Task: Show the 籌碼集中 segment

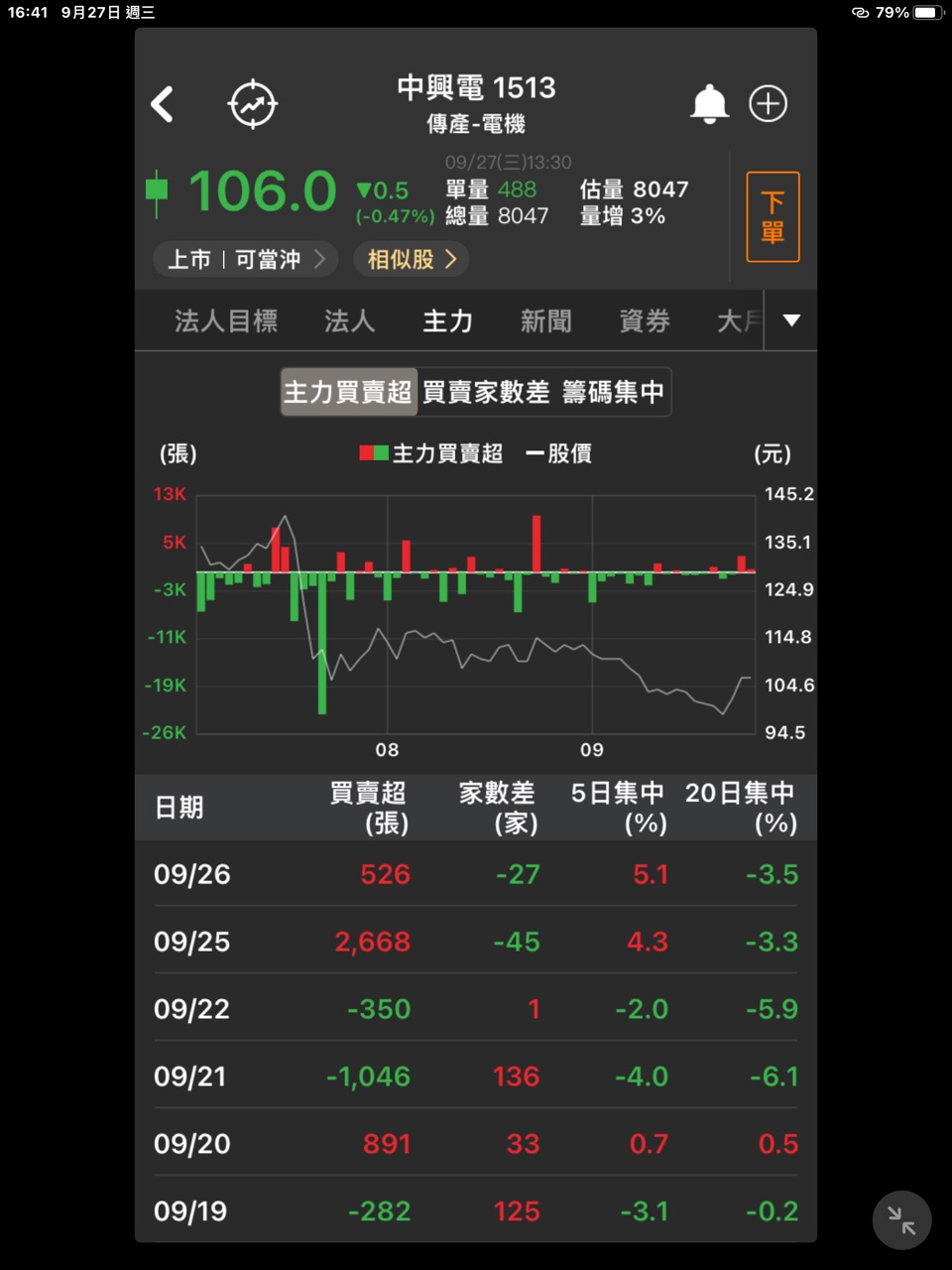Action: click(x=613, y=393)
